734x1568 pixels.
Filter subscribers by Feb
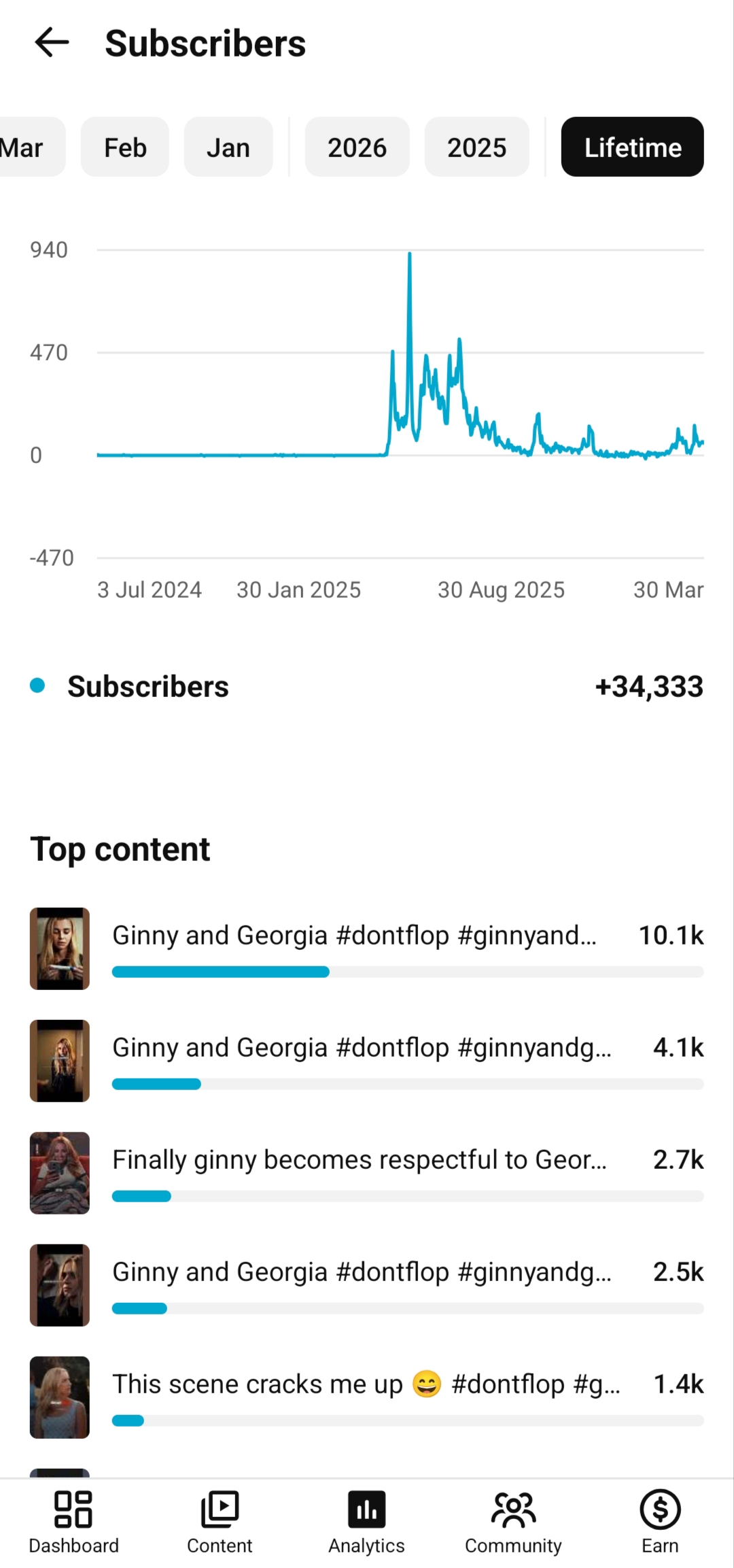tap(125, 147)
